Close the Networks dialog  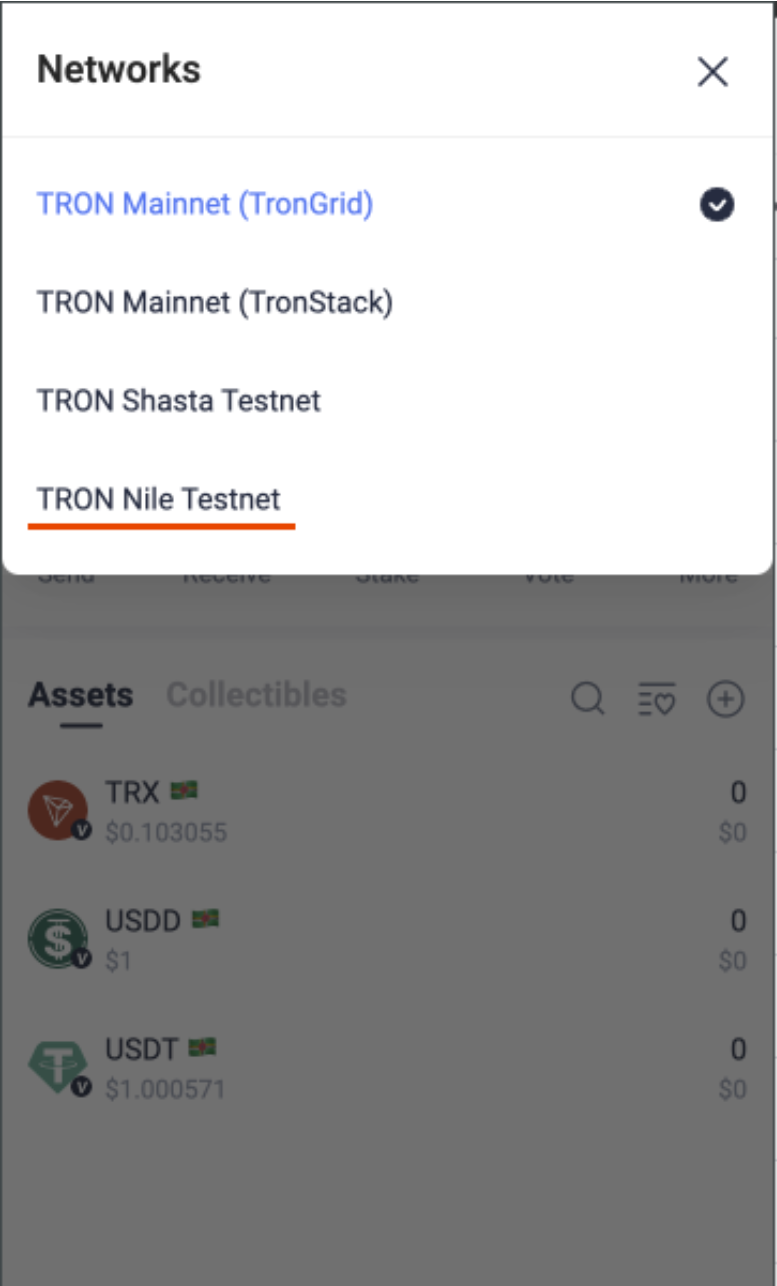[x=712, y=71]
